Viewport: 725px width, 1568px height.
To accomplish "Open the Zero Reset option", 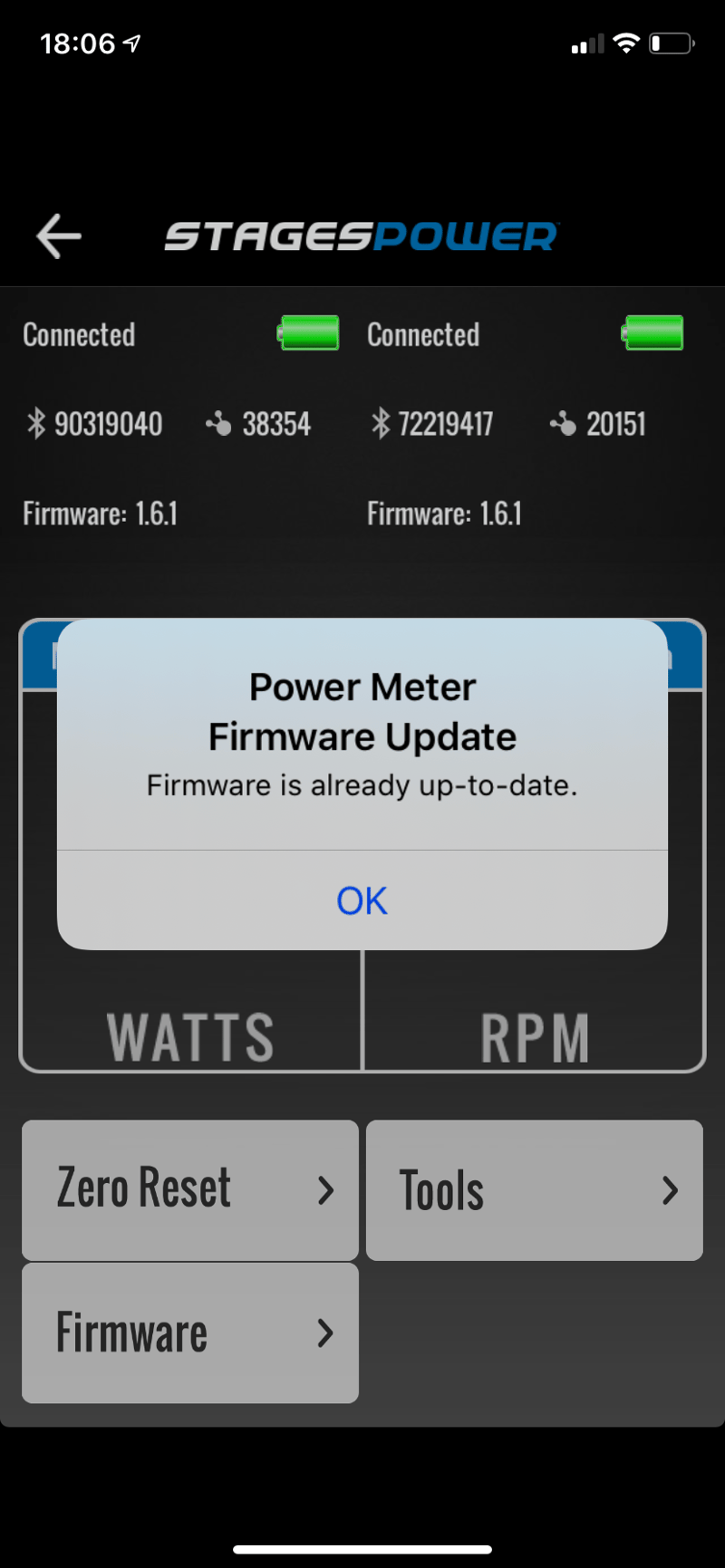I will point(190,1188).
